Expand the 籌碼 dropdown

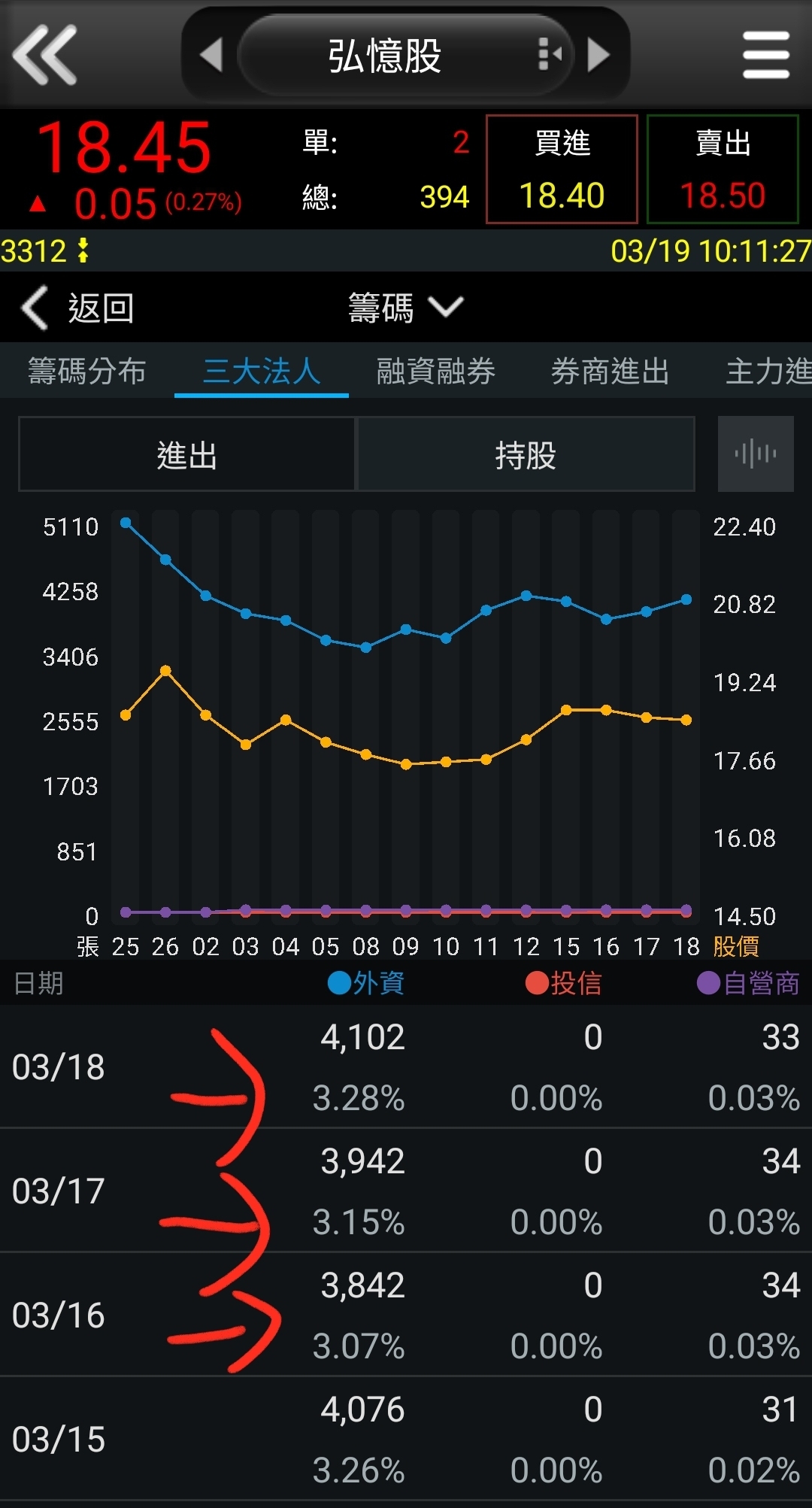(x=405, y=308)
